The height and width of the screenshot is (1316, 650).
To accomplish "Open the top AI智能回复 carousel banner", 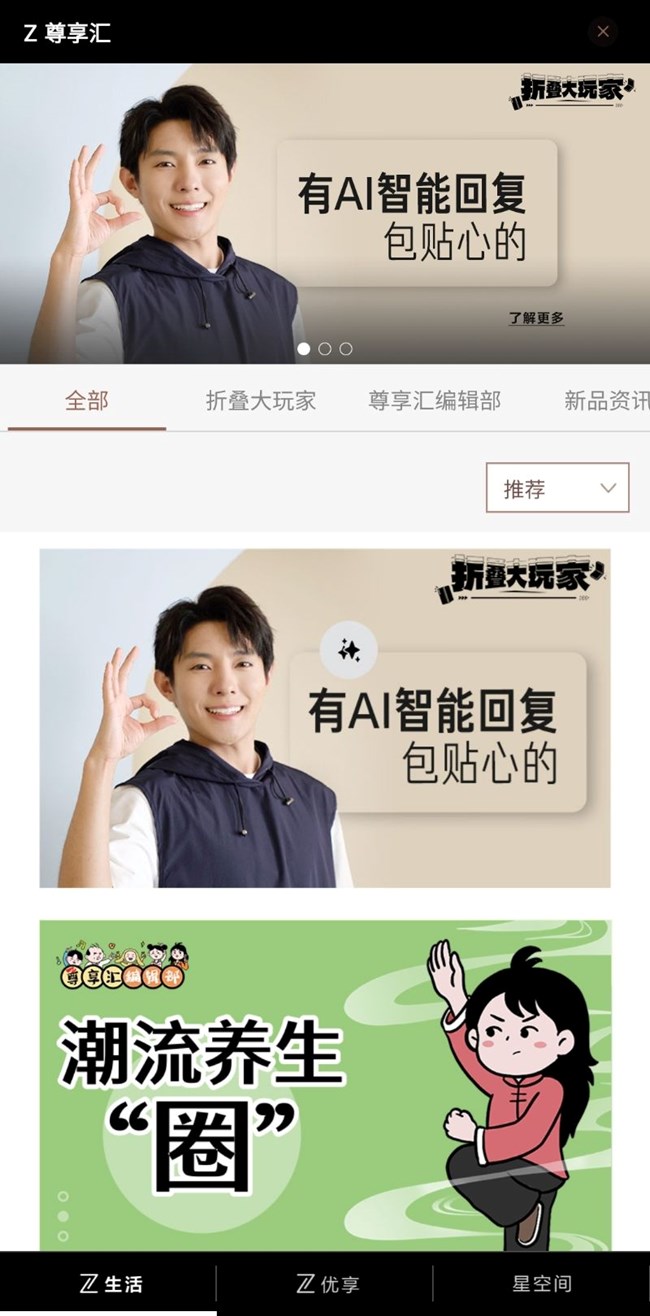I will point(324,200).
